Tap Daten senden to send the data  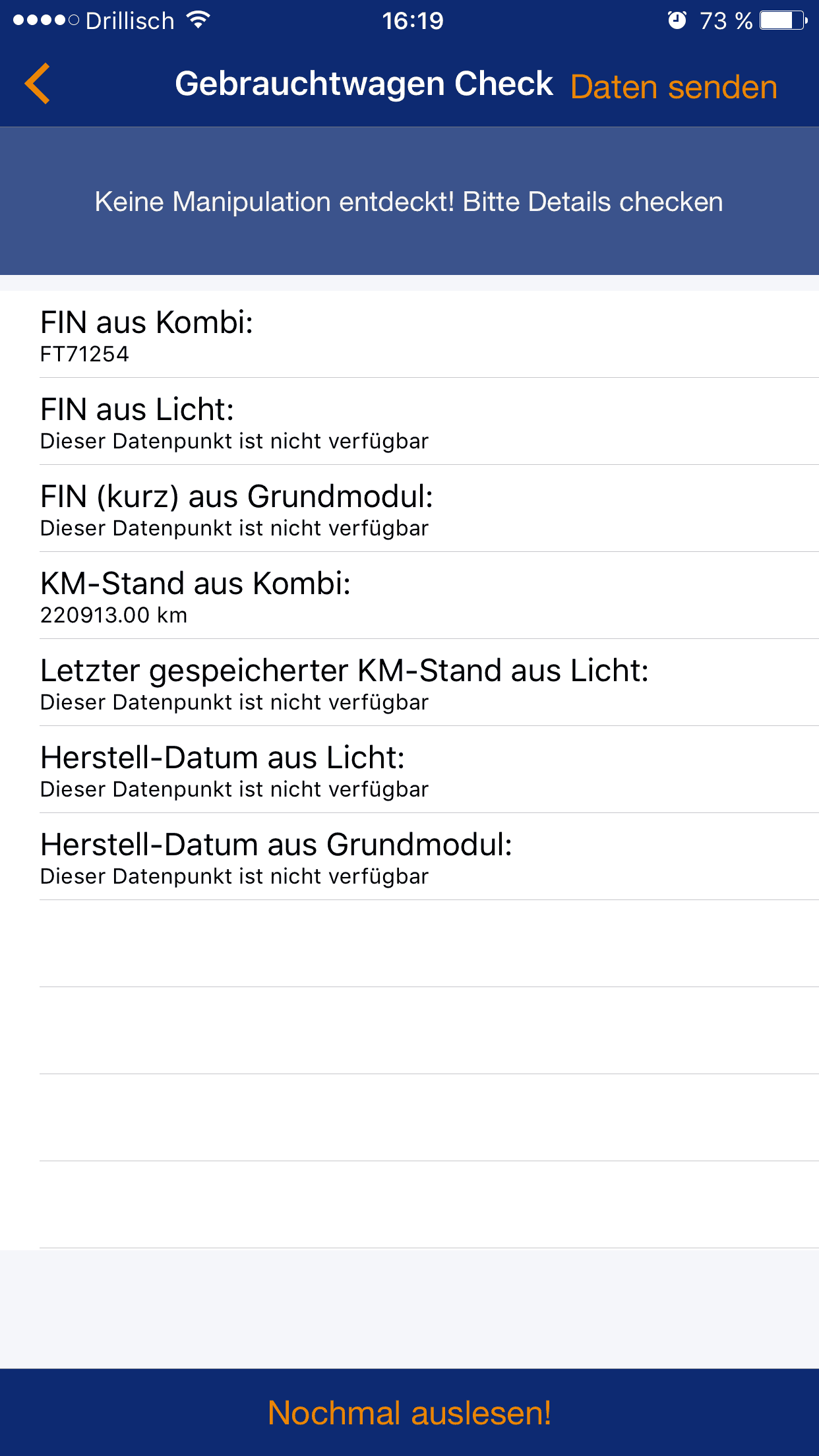pyautogui.click(x=674, y=87)
